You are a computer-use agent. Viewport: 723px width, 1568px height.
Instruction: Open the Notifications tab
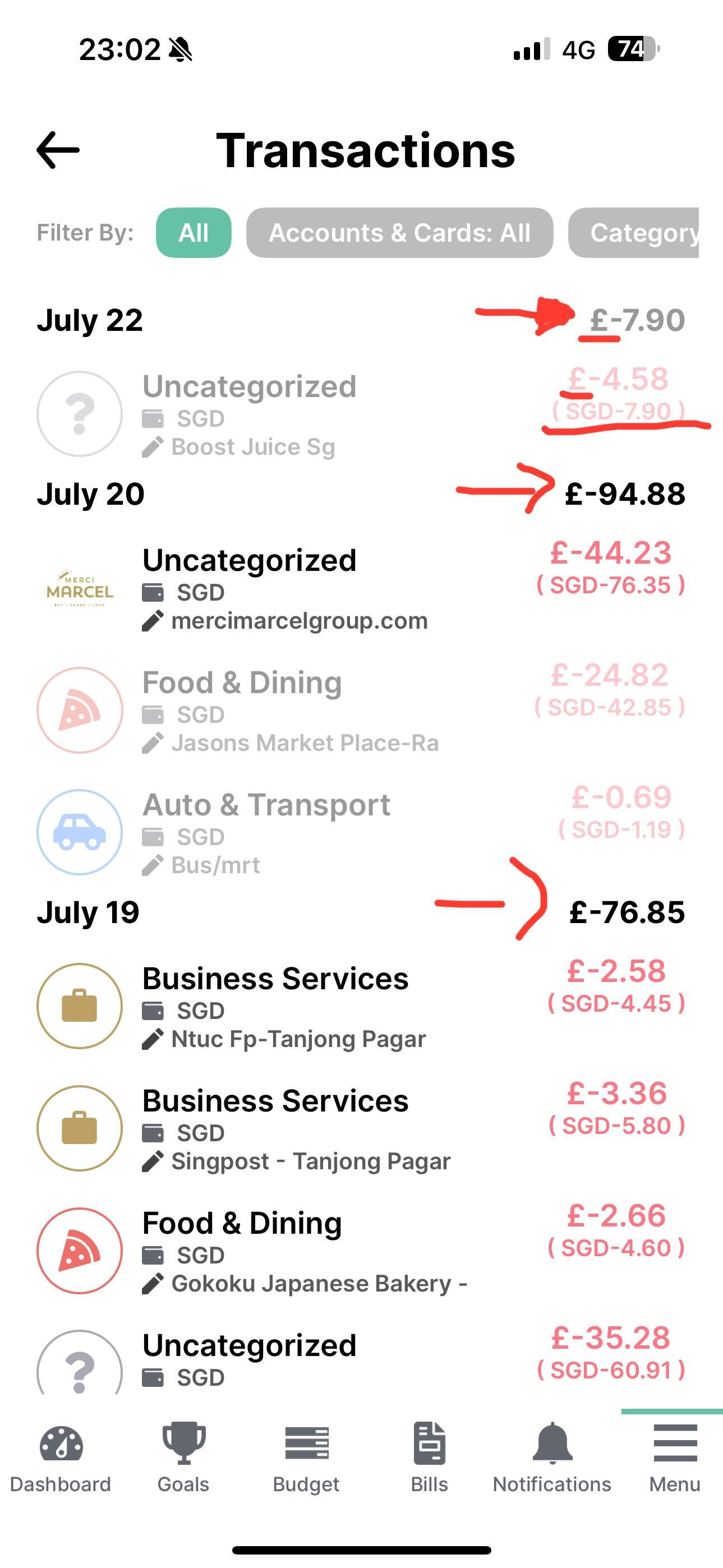[552, 1459]
